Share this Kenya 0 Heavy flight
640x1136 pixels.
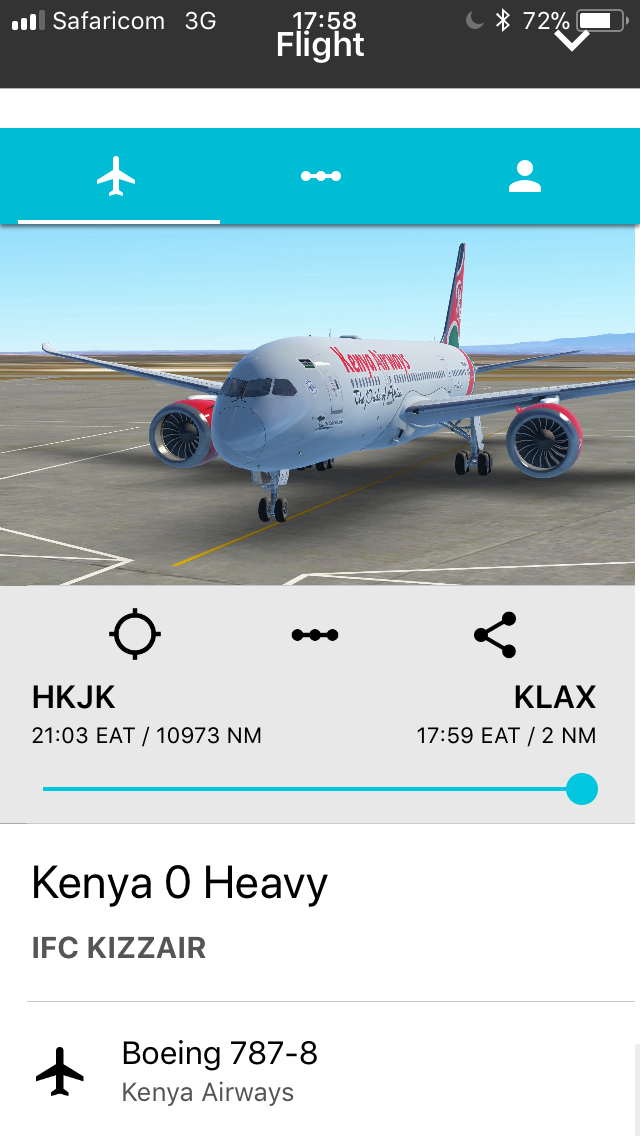495,634
